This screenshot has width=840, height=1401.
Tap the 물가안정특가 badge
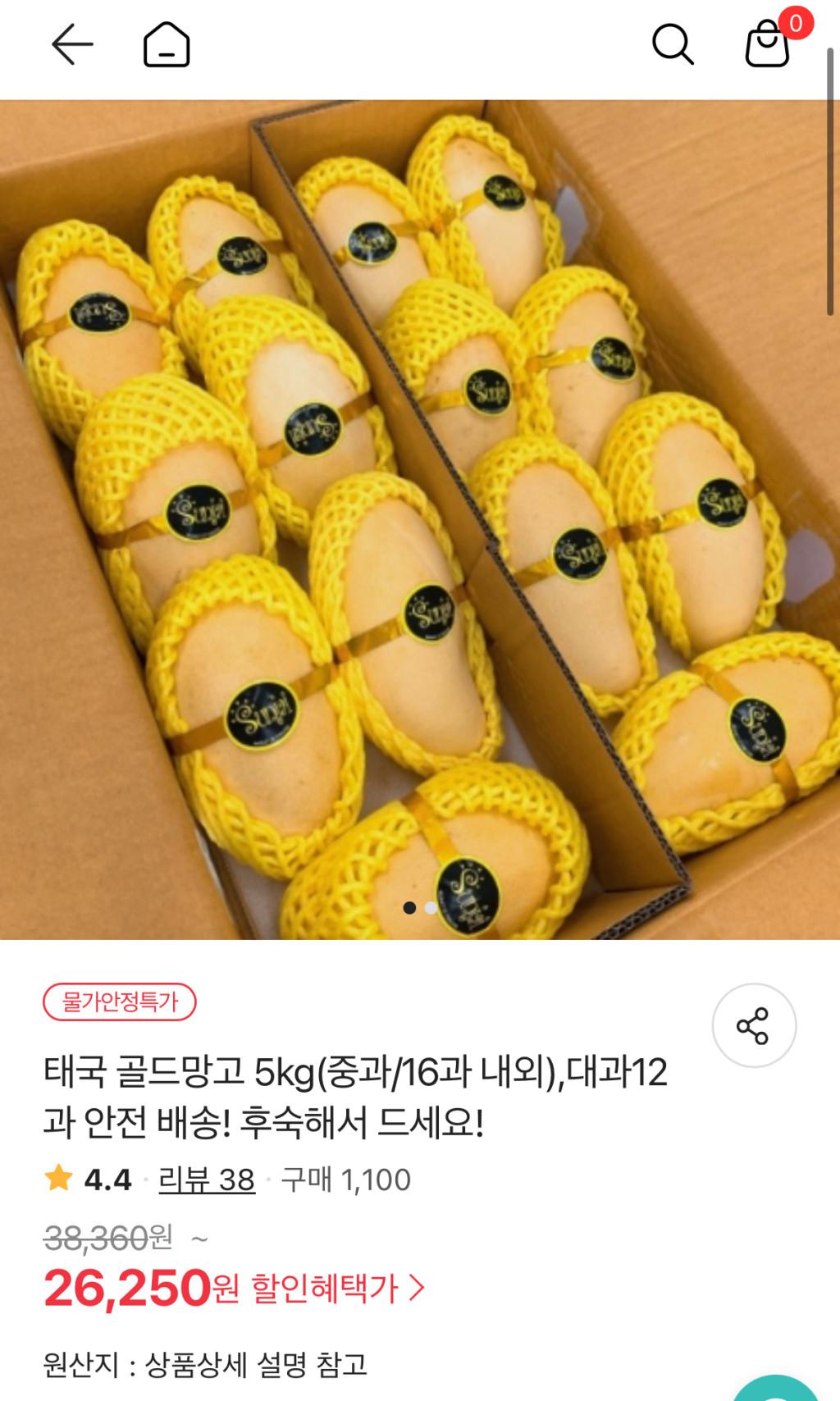(x=120, y=1002)
